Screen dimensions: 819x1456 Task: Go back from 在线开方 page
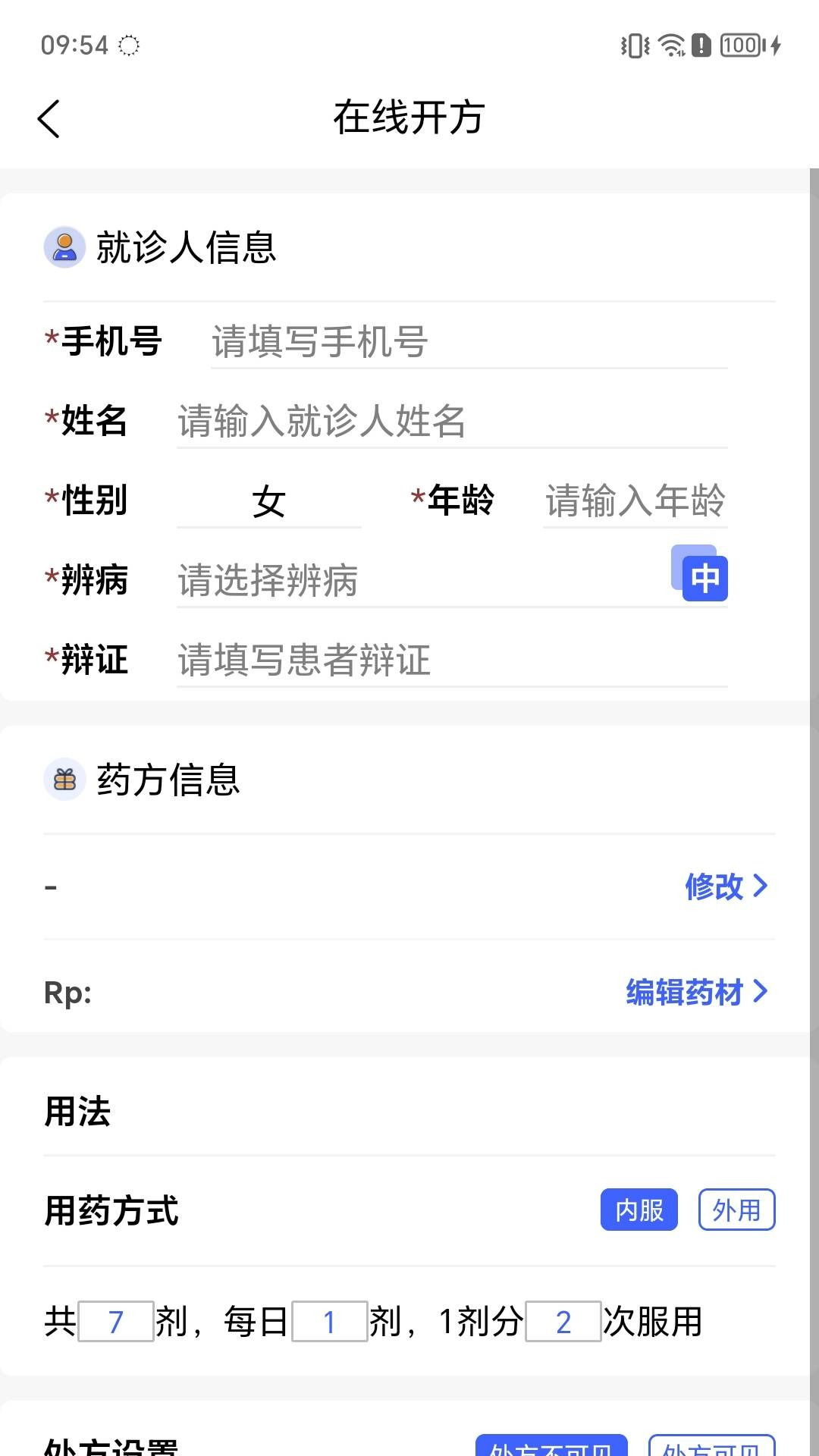point(49,119)
